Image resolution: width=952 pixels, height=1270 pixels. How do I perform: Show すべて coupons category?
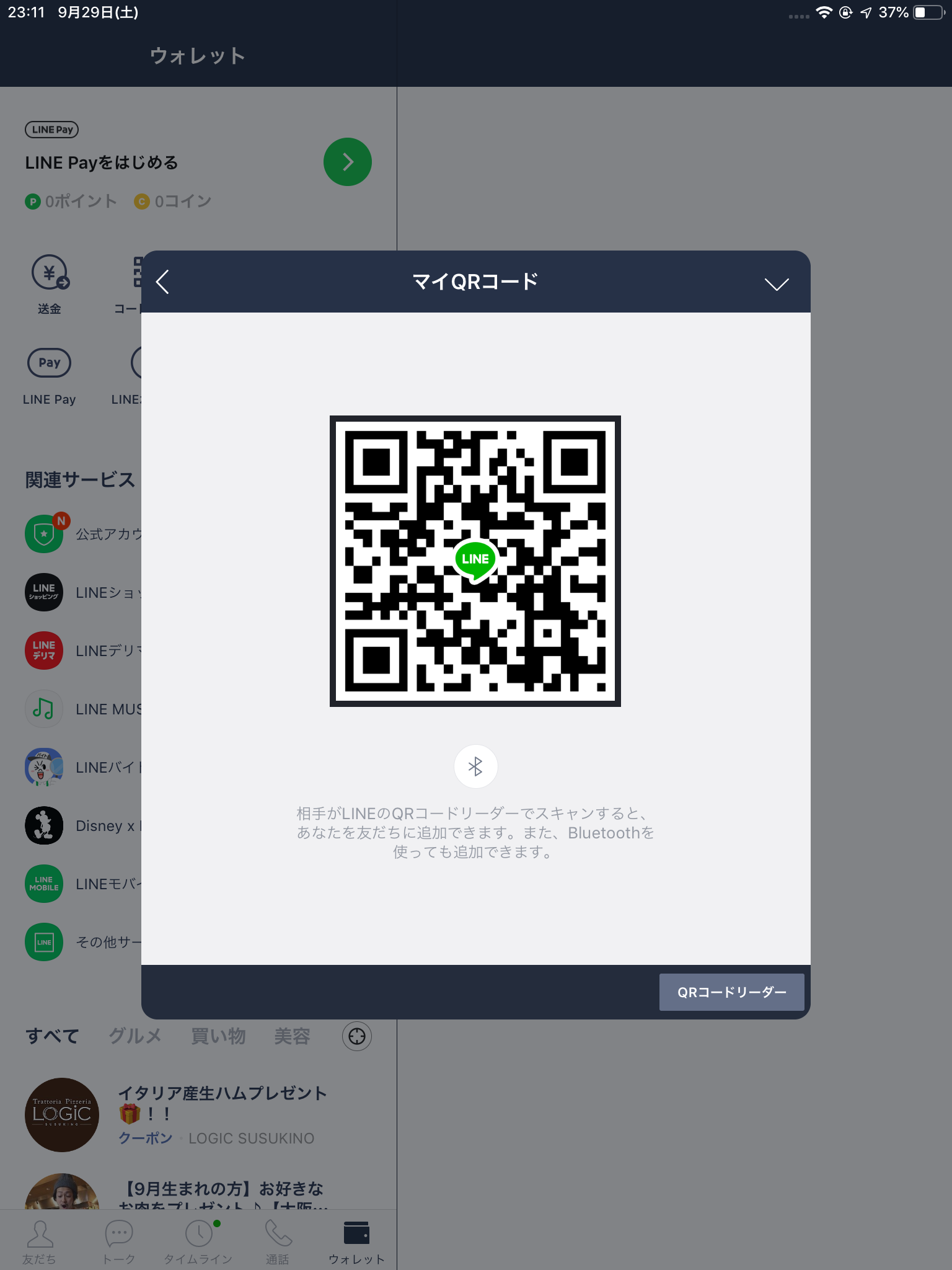tap(53, 1036)
